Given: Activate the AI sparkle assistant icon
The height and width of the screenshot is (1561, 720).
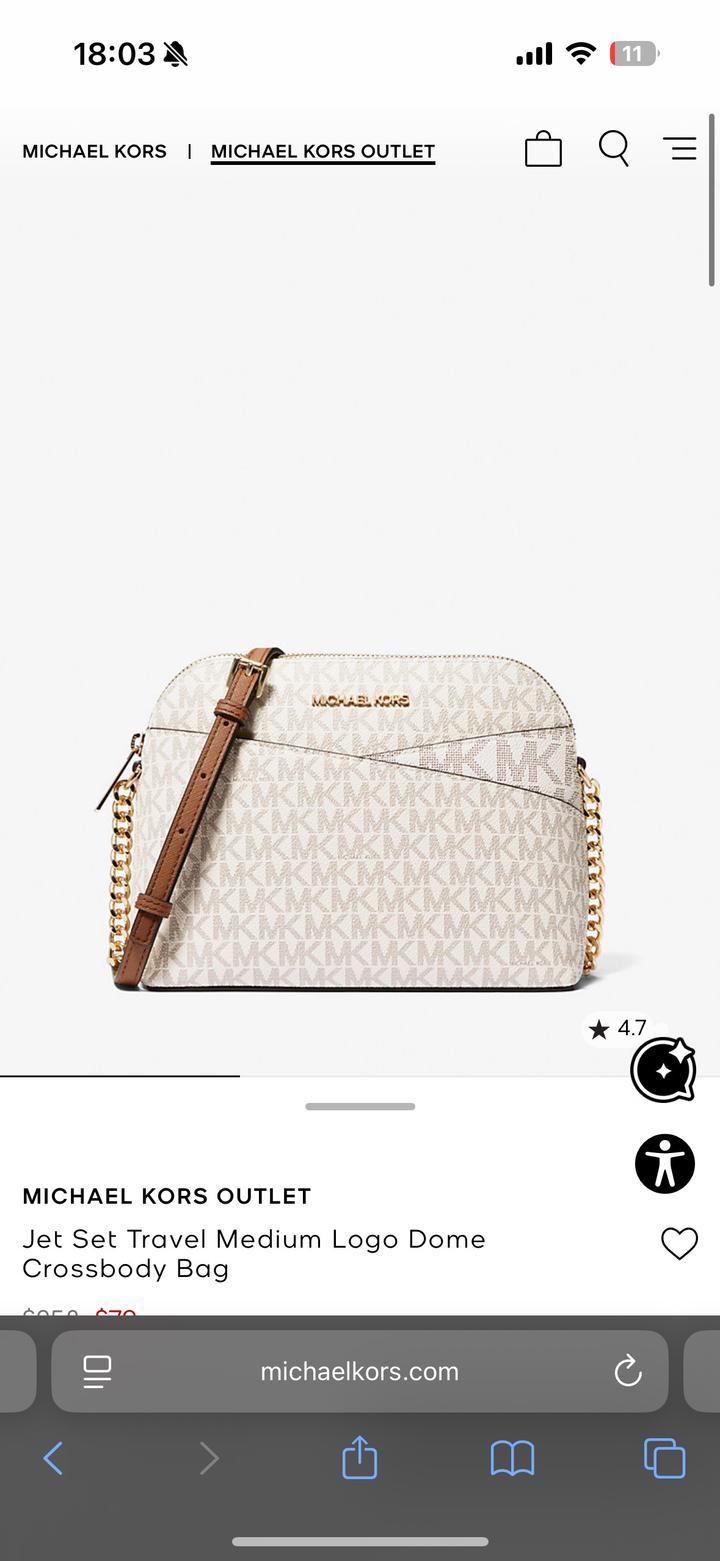Looking at the screenshot, I should pos(663,1069).
